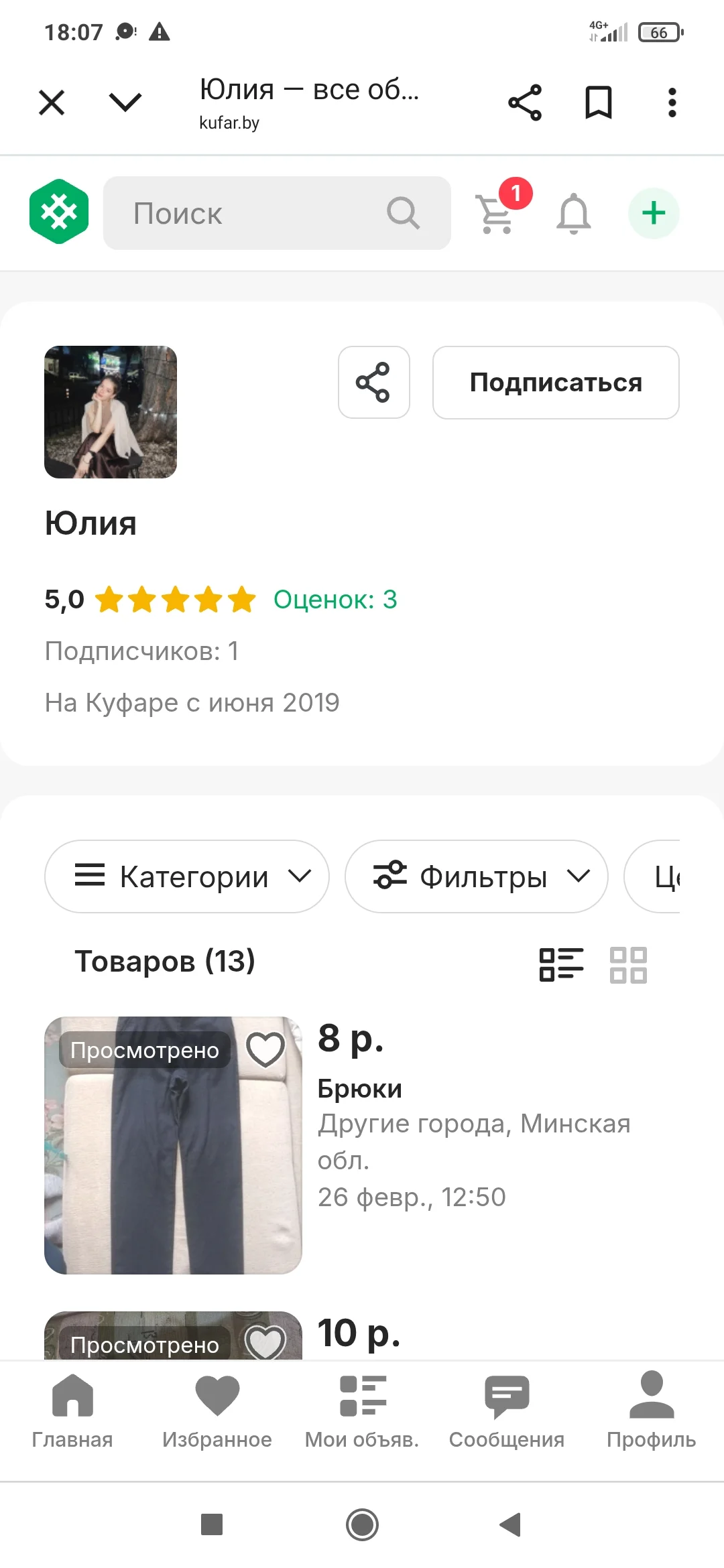Image resolution: width=724 pixels, height=1568 pixels.
Task: Expand the Фильтры dropdown
Action: (x=477, y=876)
